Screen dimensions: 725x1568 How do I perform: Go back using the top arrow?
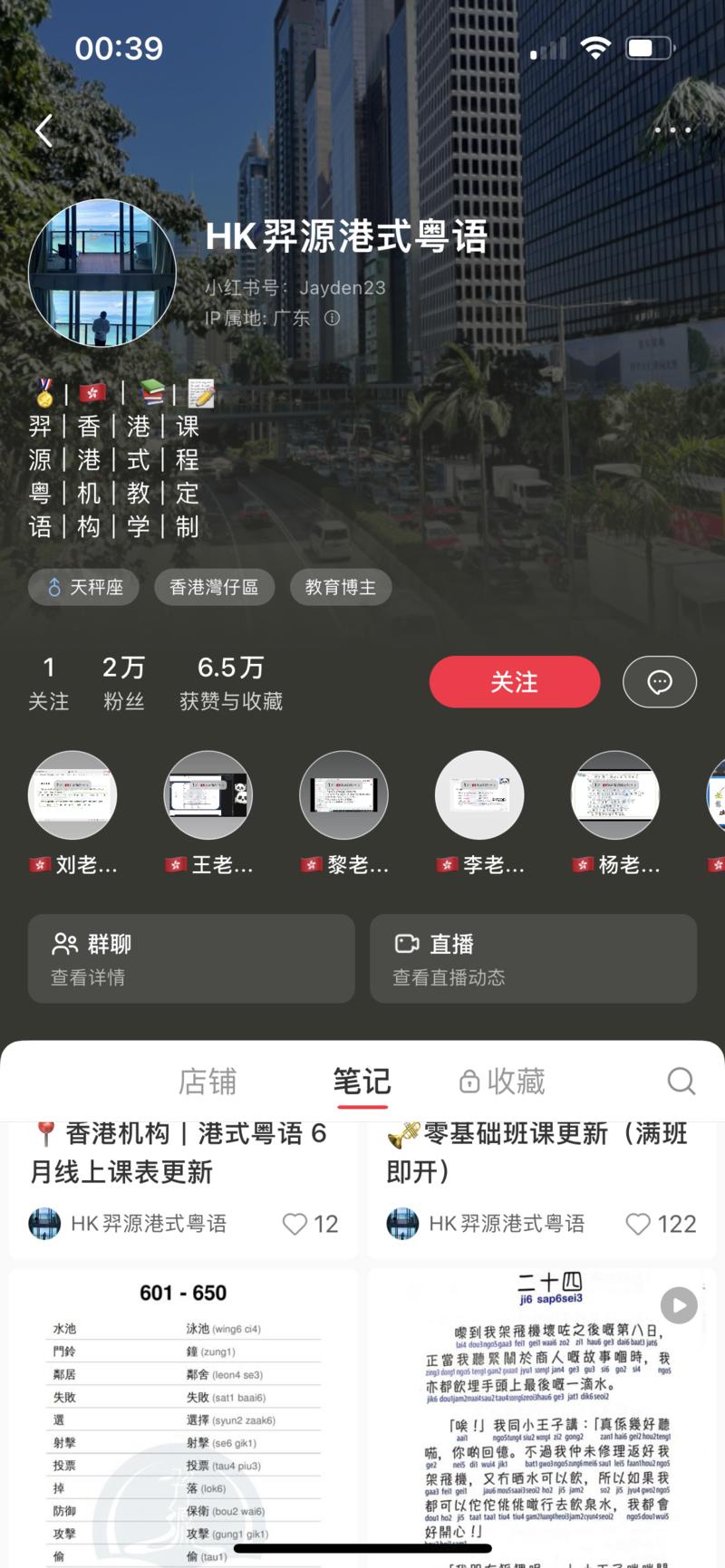43,131
